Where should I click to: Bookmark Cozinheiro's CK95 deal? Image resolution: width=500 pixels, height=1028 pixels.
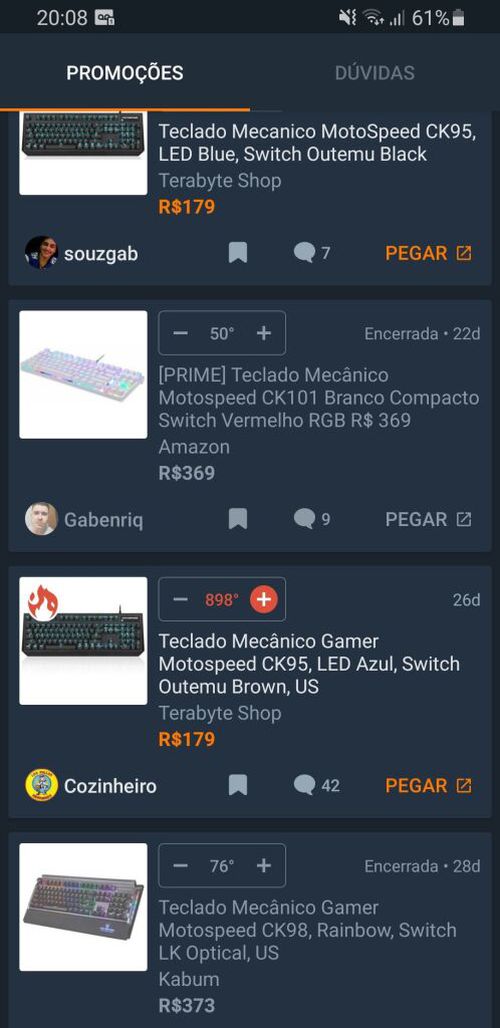pos(238,785)
